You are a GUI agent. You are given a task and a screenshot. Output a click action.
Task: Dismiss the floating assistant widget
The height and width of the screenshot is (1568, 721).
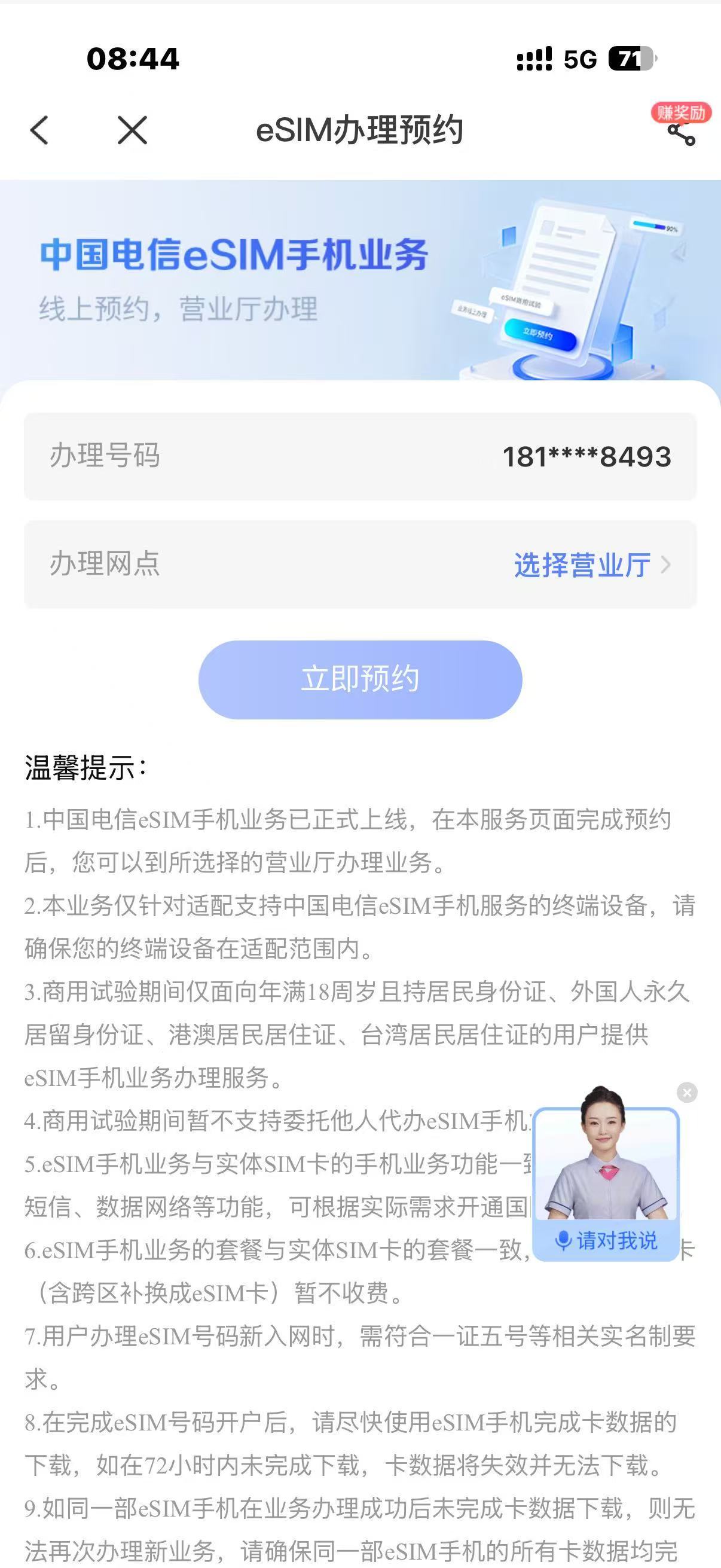point(687,1093)
